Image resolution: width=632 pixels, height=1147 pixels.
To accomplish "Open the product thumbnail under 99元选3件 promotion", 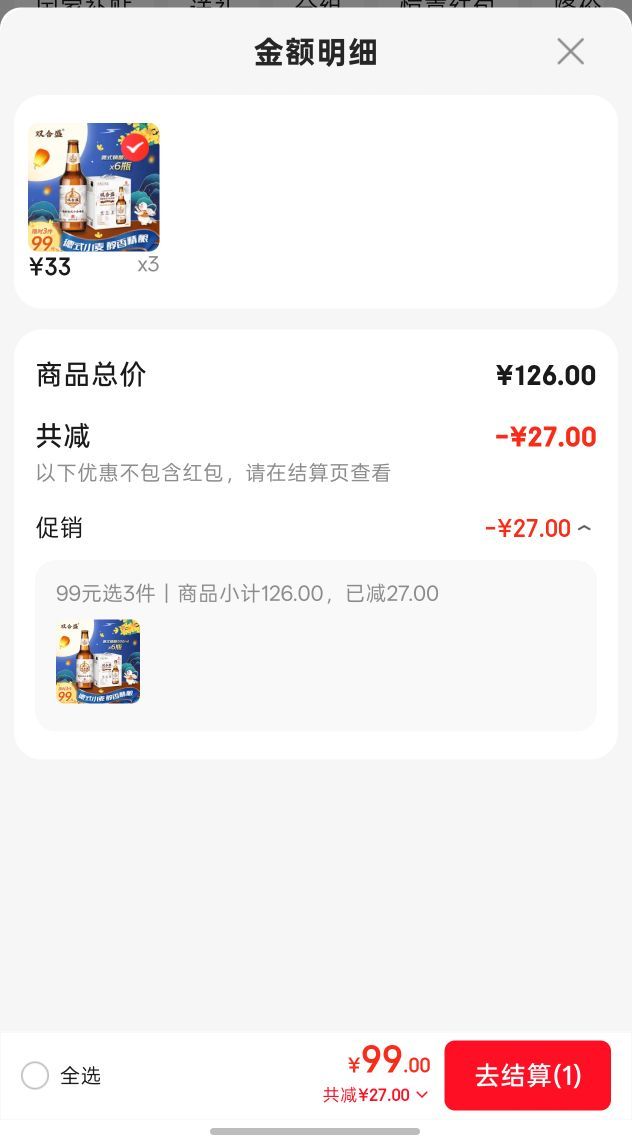I will click(98, 662).
